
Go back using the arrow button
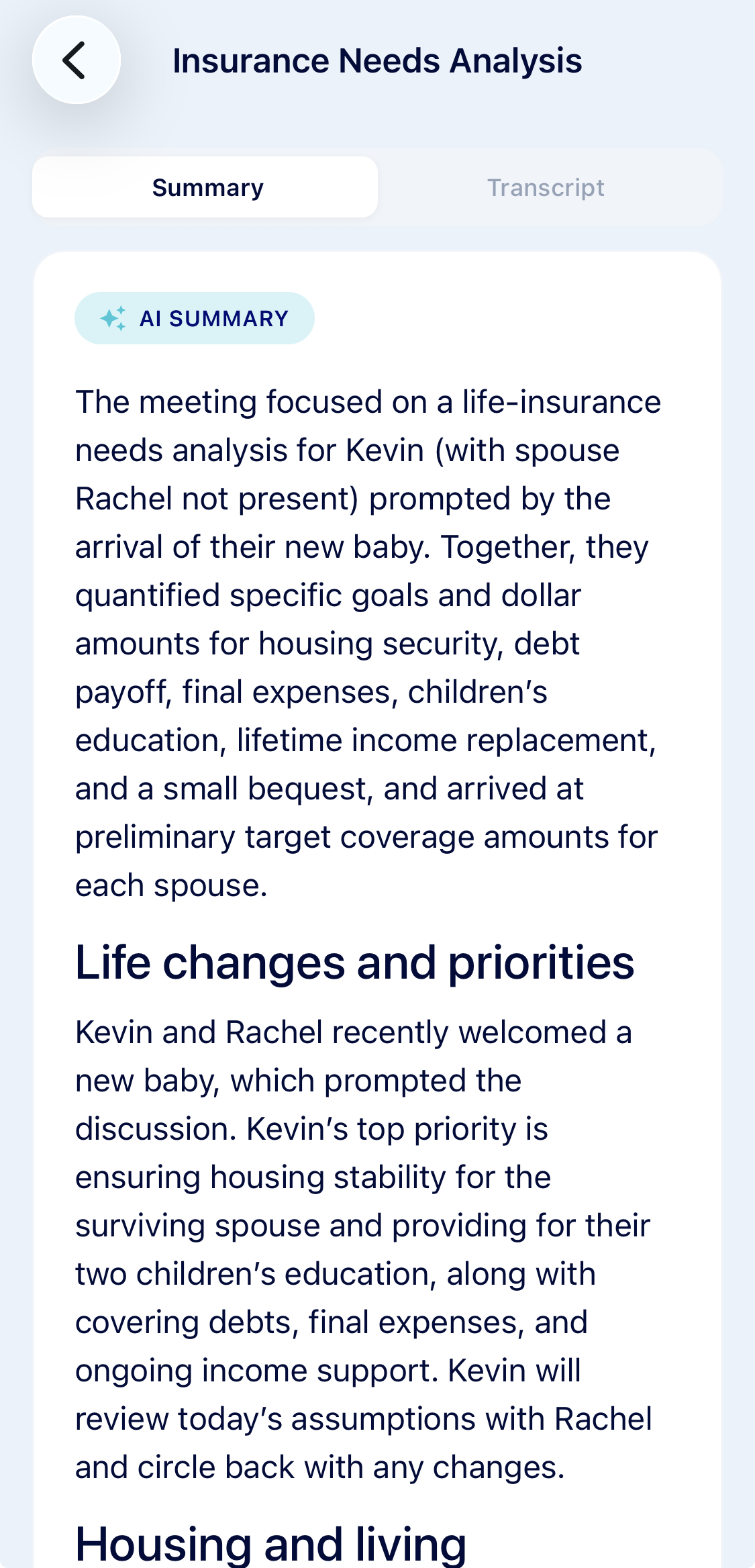tap(77, 60)
